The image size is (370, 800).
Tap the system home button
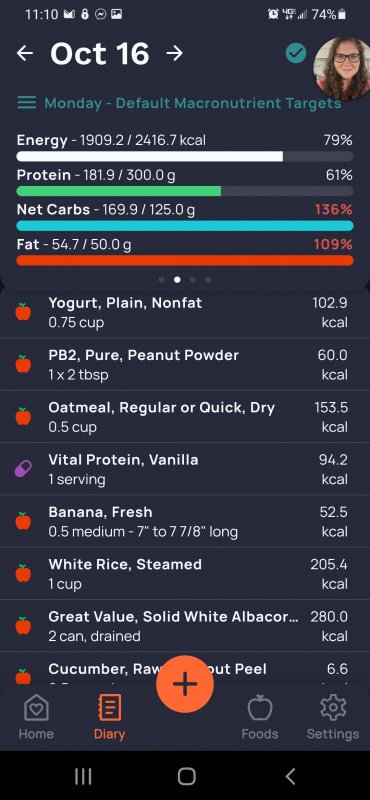click(x=186, y=776)
